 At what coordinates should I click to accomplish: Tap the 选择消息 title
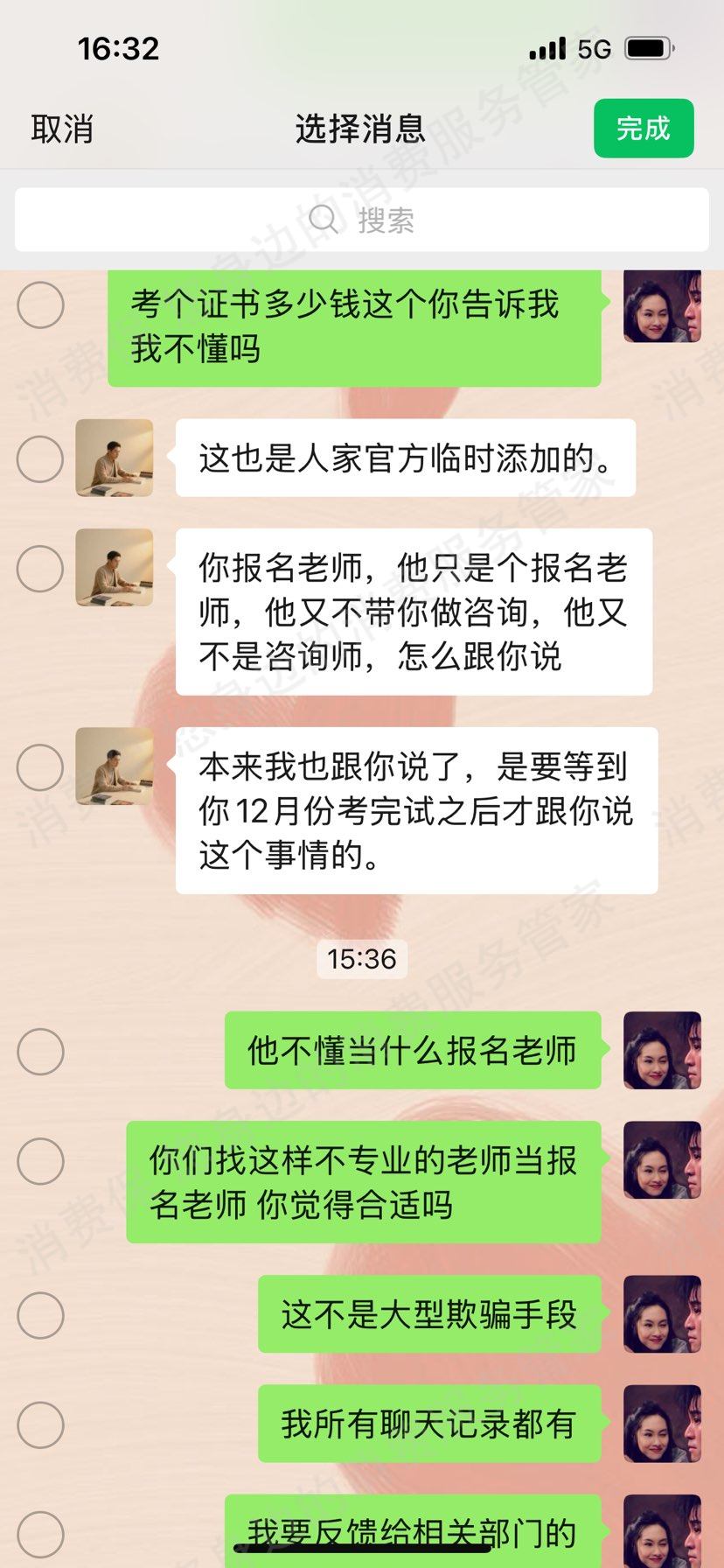click(361, 129)
